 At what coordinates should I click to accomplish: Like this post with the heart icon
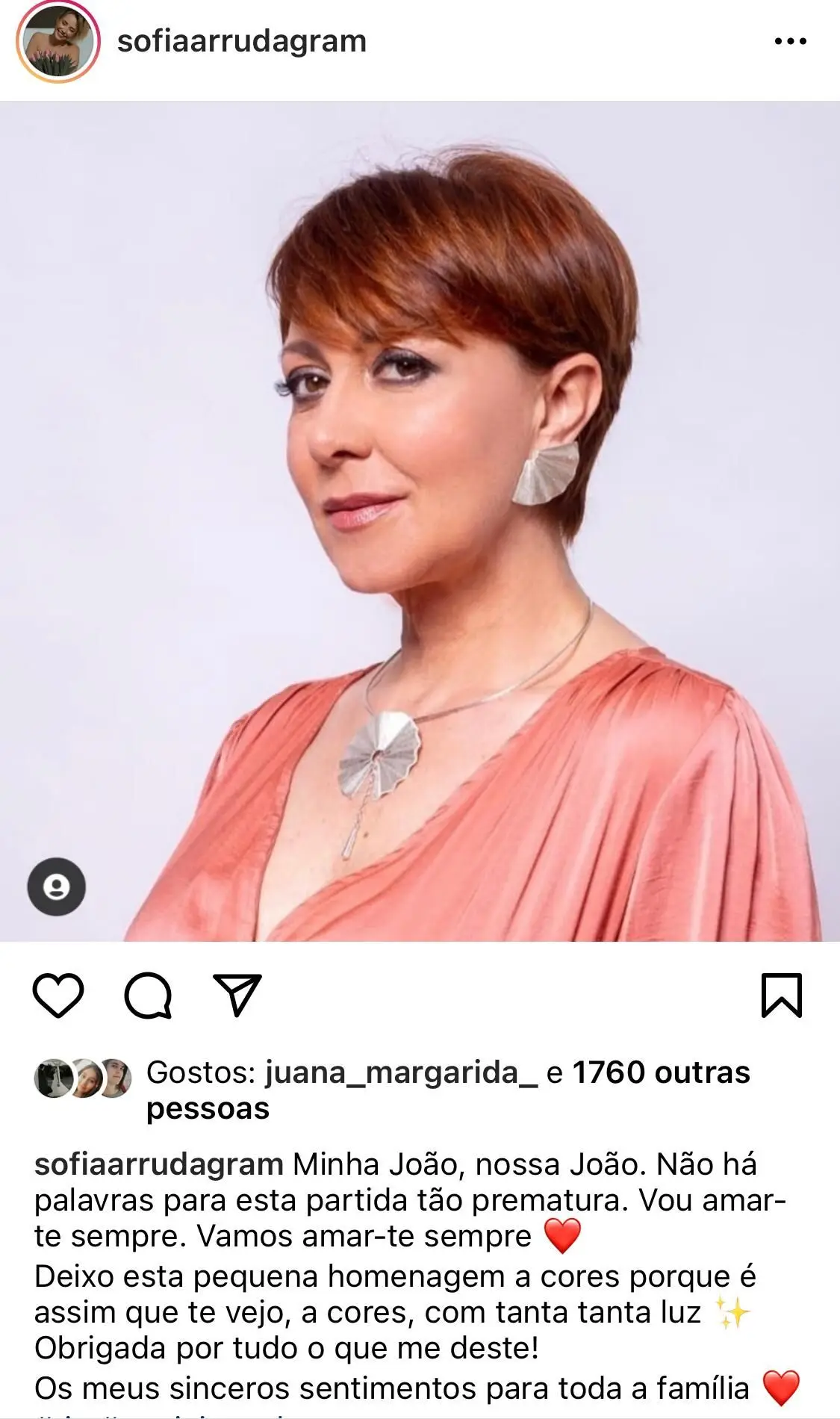[58, 996]
